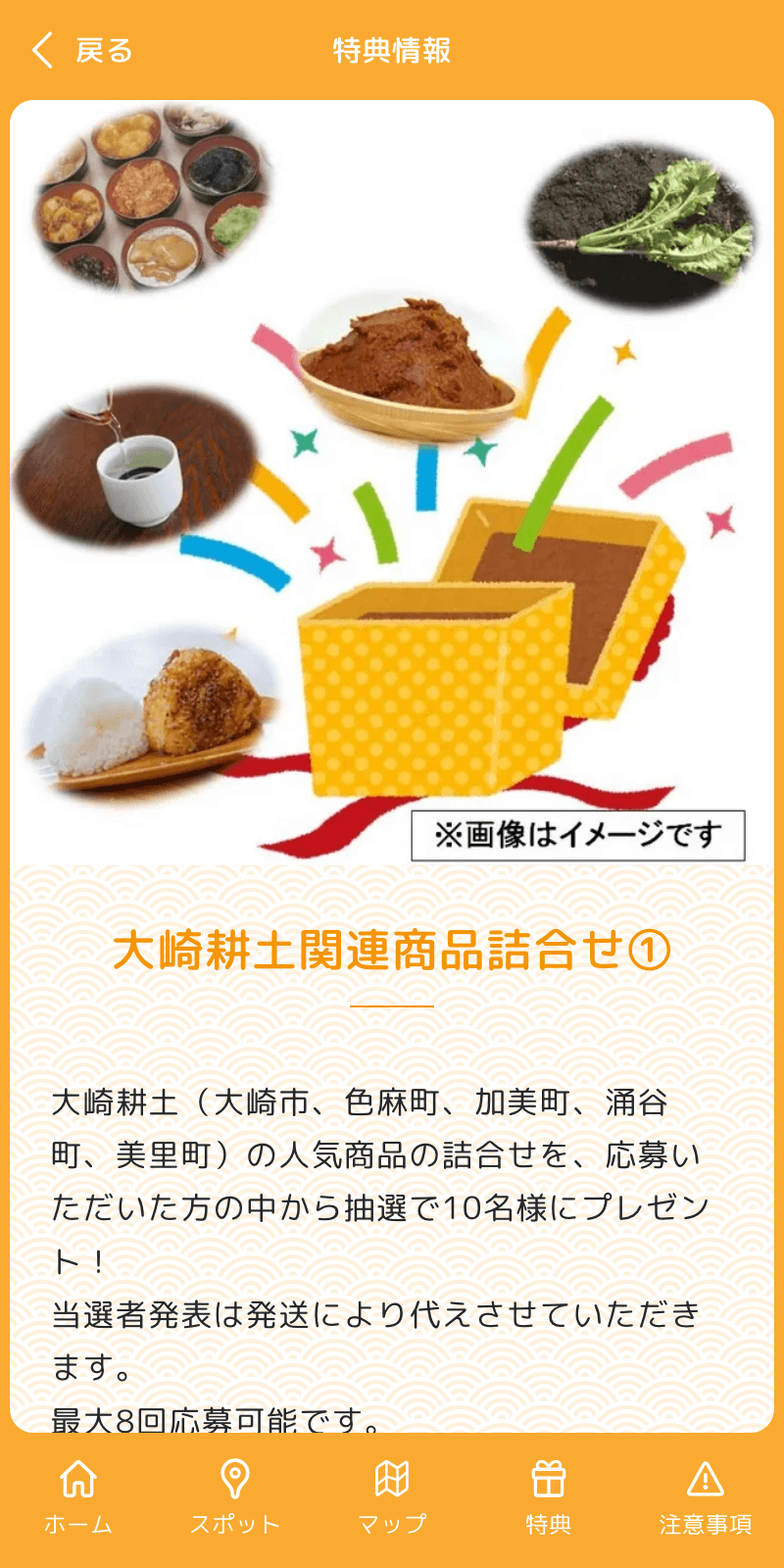784x1568 pixels.
Task: Go back using 戻る button
Action: pyautogui.click(x=82, y=50)
